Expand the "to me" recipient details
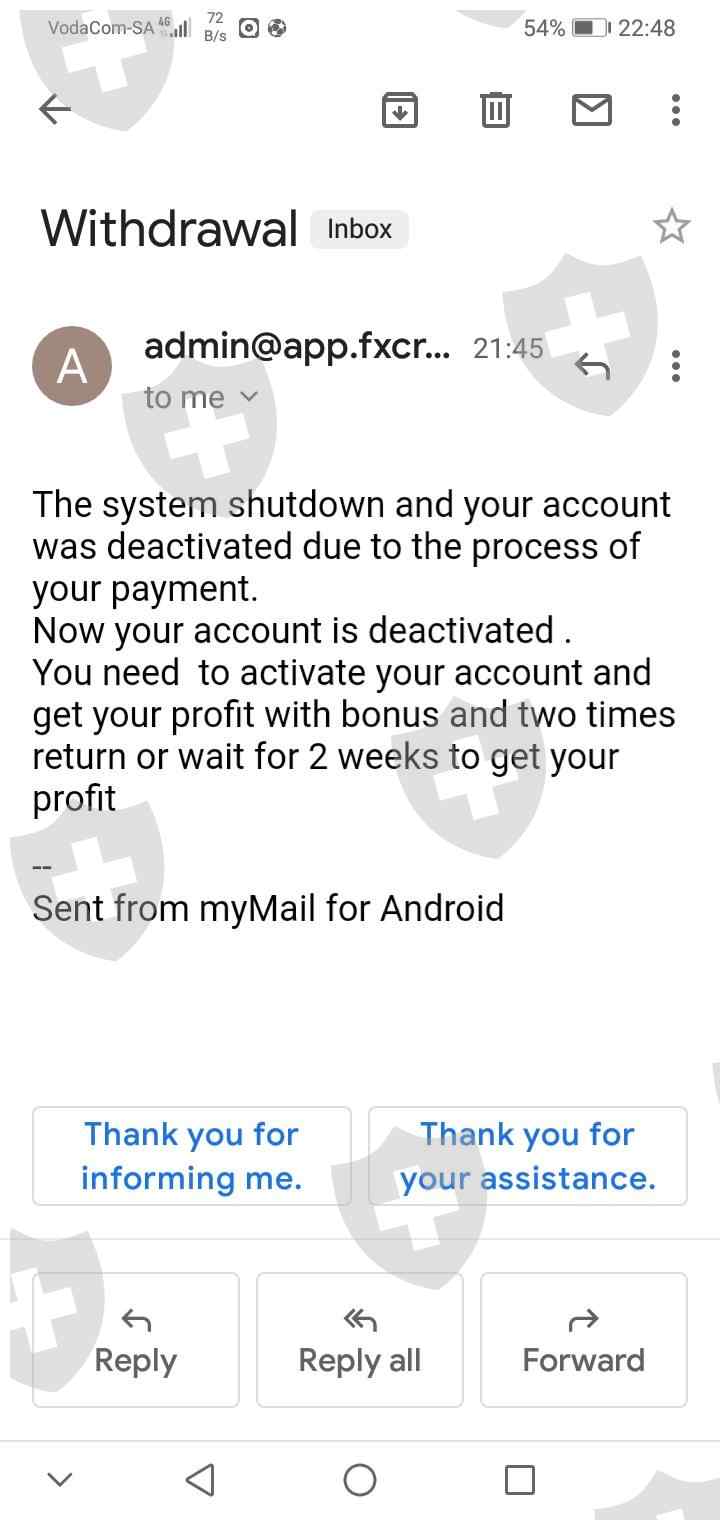The image size is (720, 1520). tap(201, 398)
